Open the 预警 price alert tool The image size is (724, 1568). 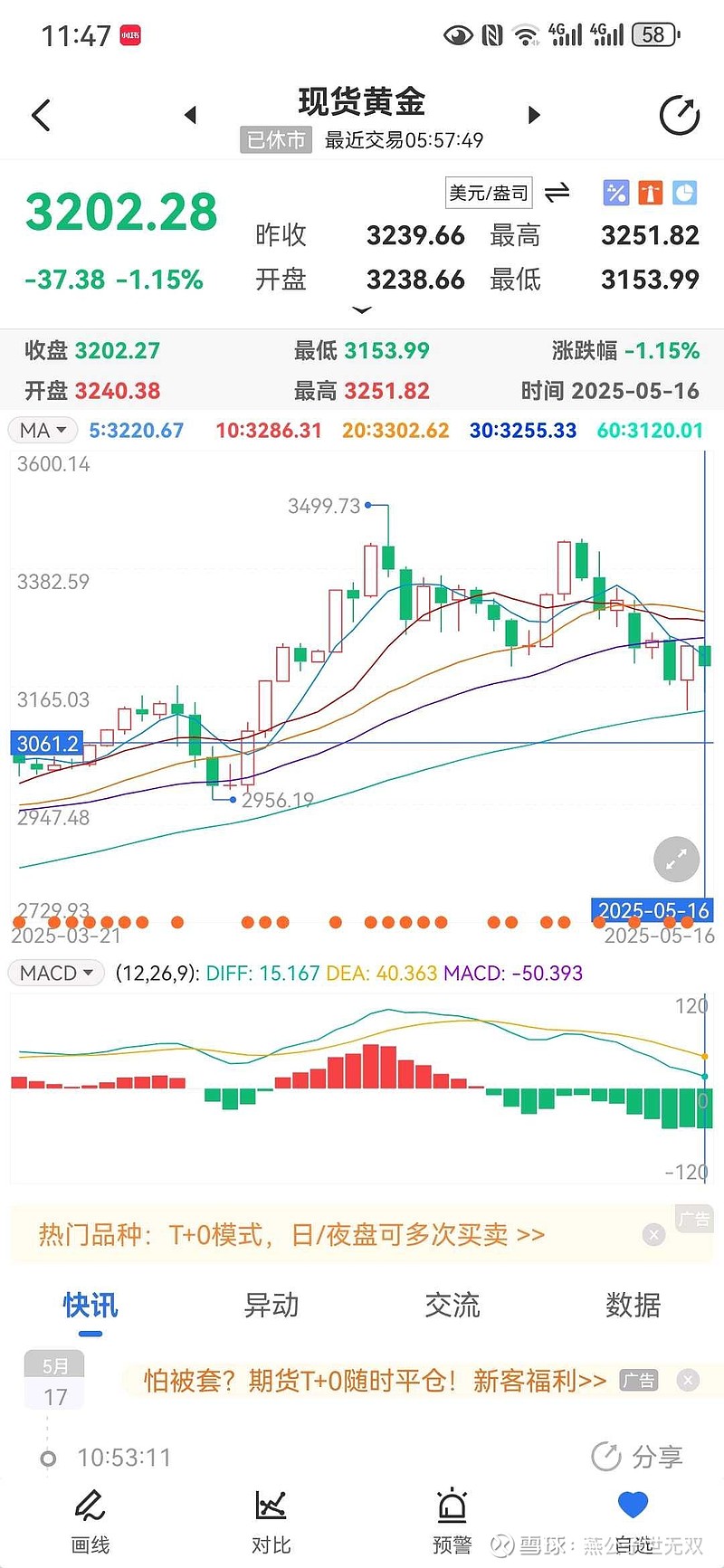pos(452,1520)
